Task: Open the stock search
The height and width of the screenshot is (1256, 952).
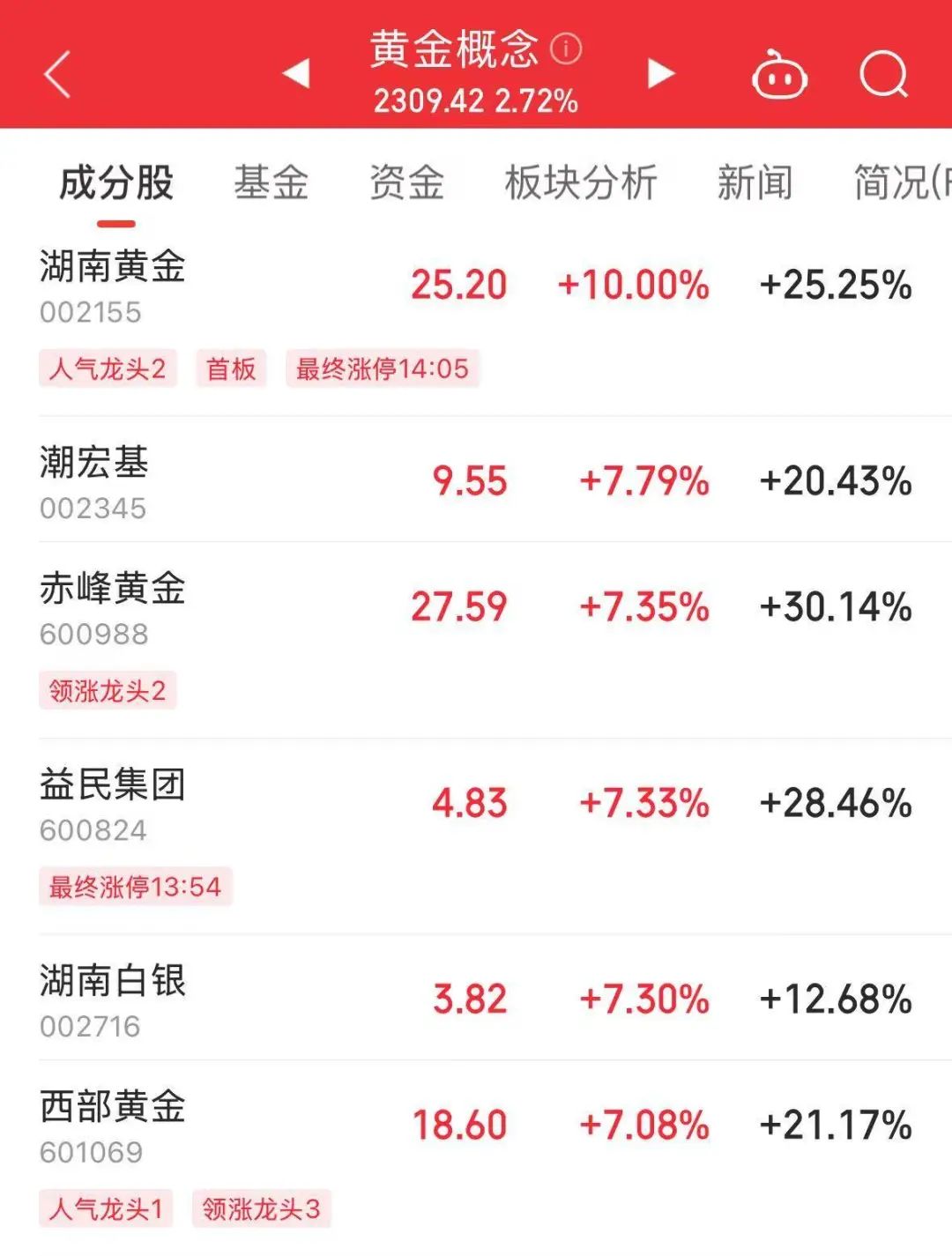Action: [x=884, y=75]
